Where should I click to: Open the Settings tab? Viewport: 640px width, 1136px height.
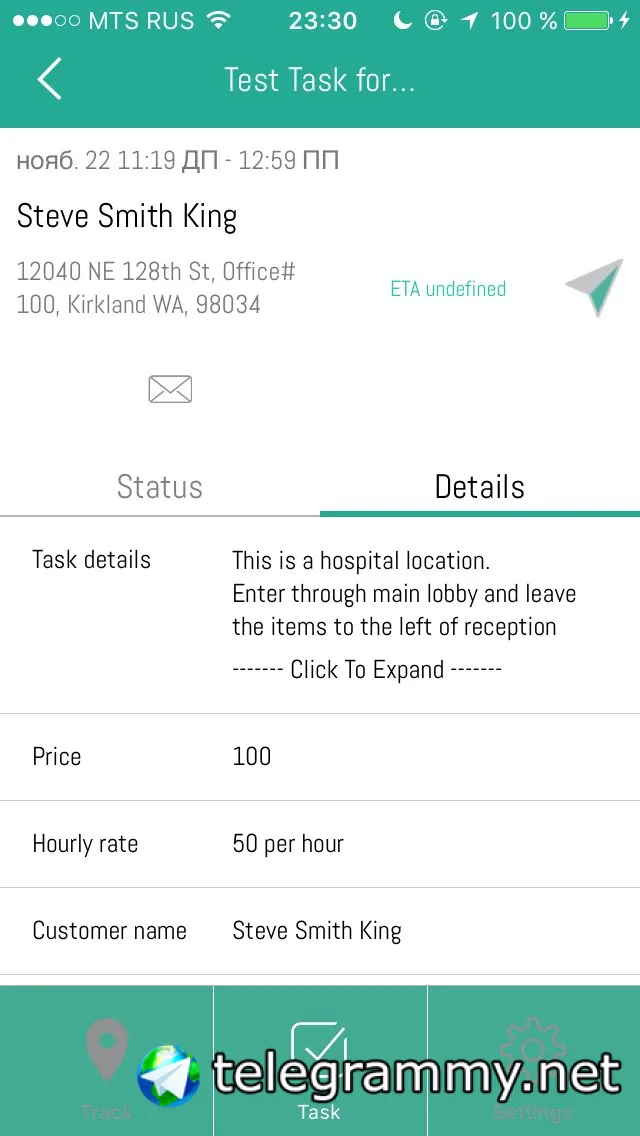pyautogui.click(x=533, y=1065)
